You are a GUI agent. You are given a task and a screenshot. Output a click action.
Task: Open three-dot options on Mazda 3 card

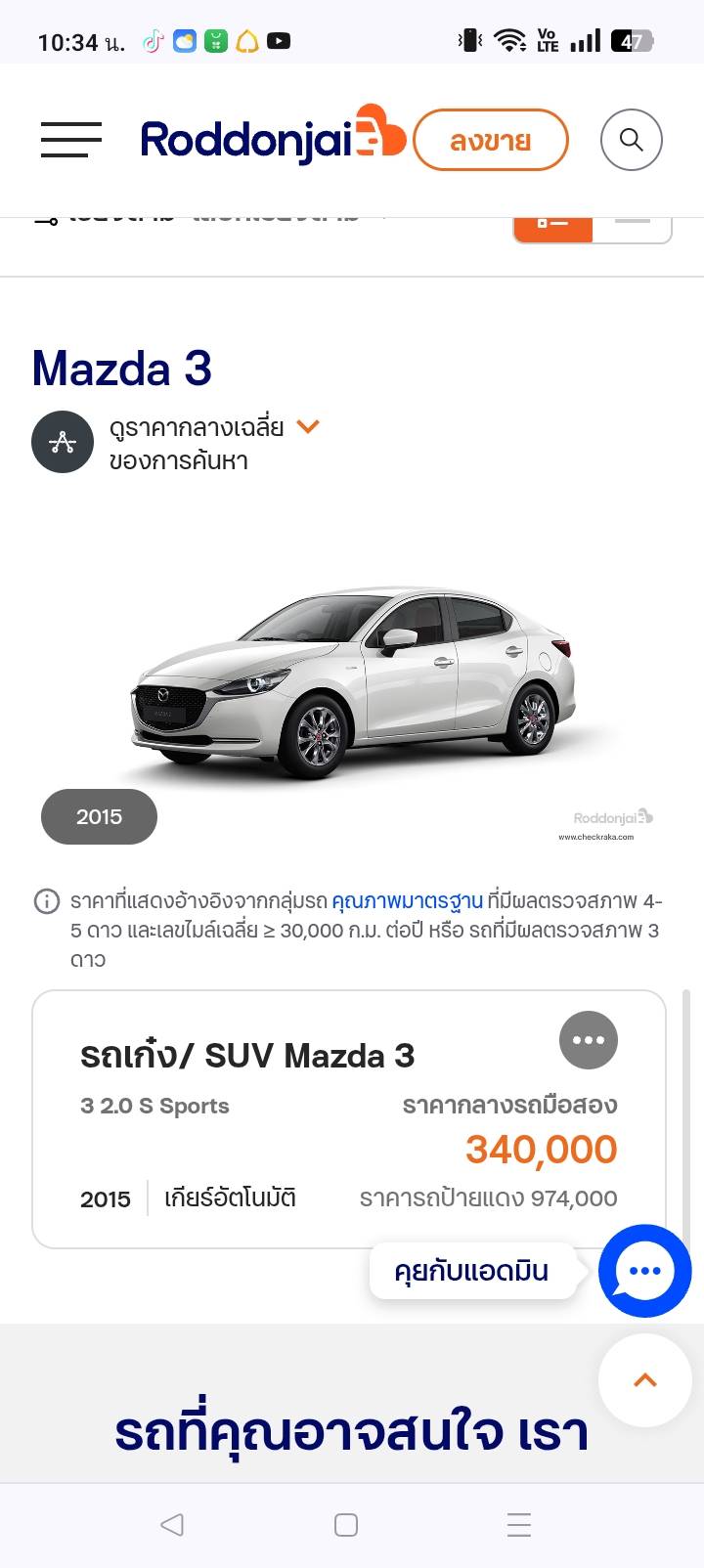(x=588, y=1040)
